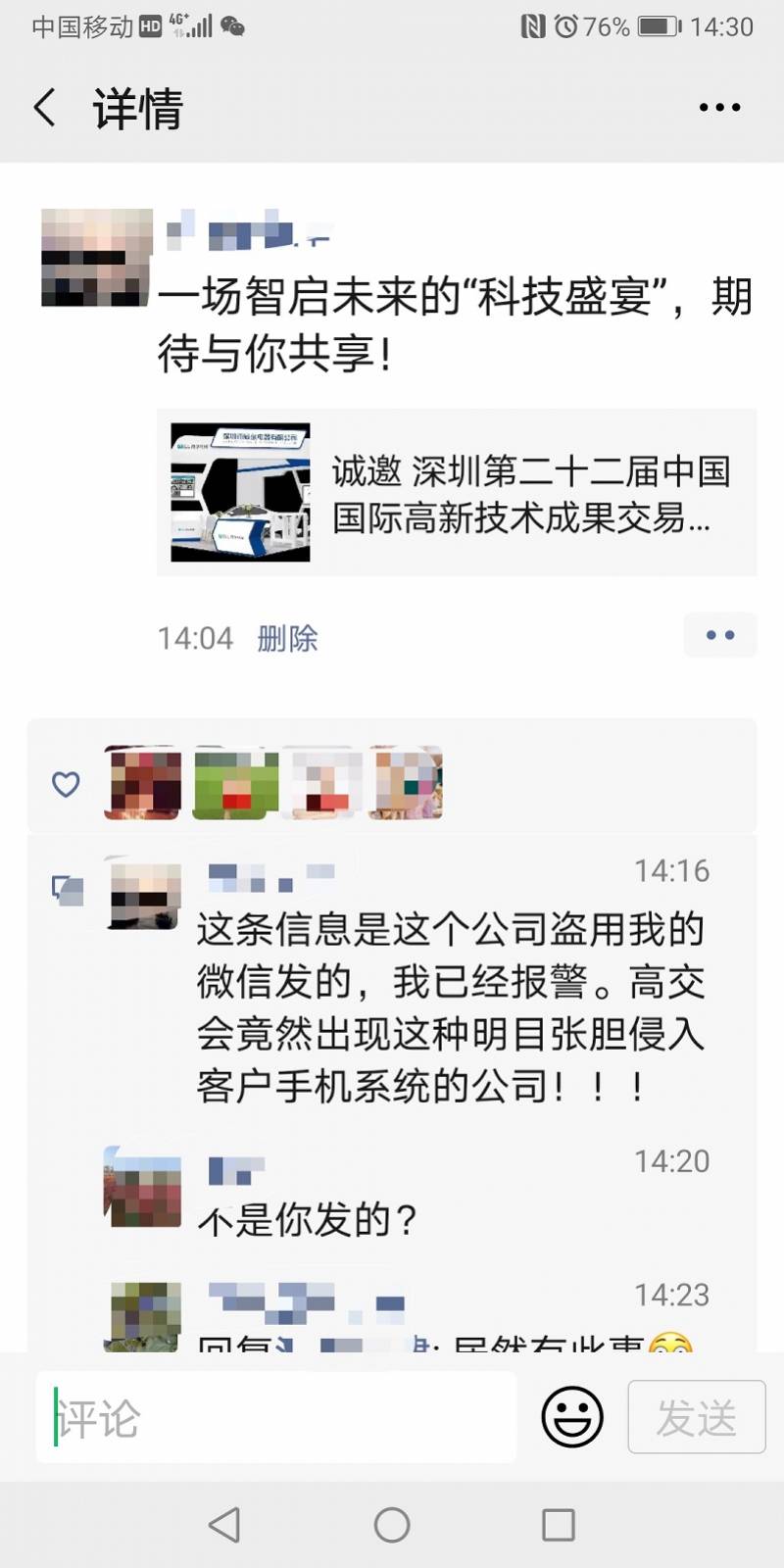This screenshot has width=784, height=1568.
Task: Tap the post author's avatar
Action: pyautogui.click(x=96, y=258)
